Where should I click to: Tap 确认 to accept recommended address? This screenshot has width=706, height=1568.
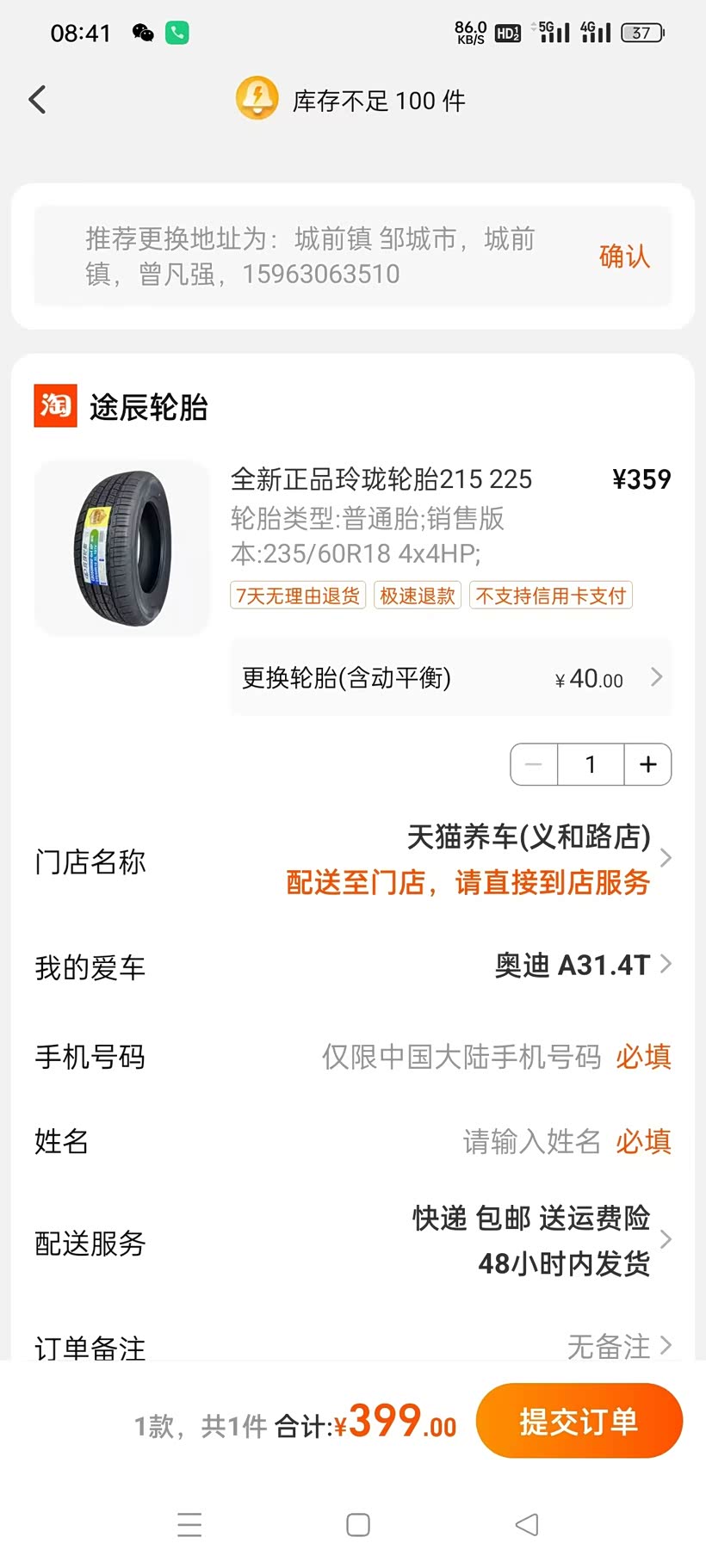pos(624,256)
